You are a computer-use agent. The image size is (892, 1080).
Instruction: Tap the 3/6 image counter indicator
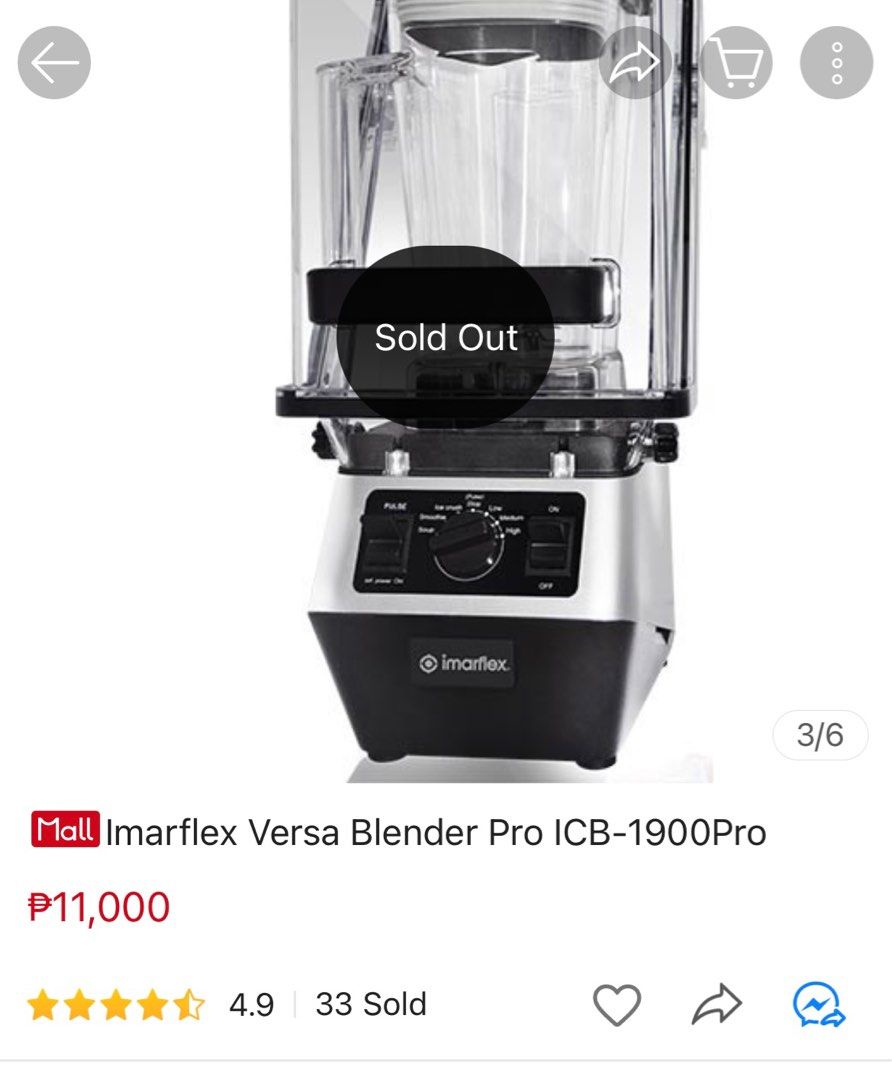tap(822, 735)
